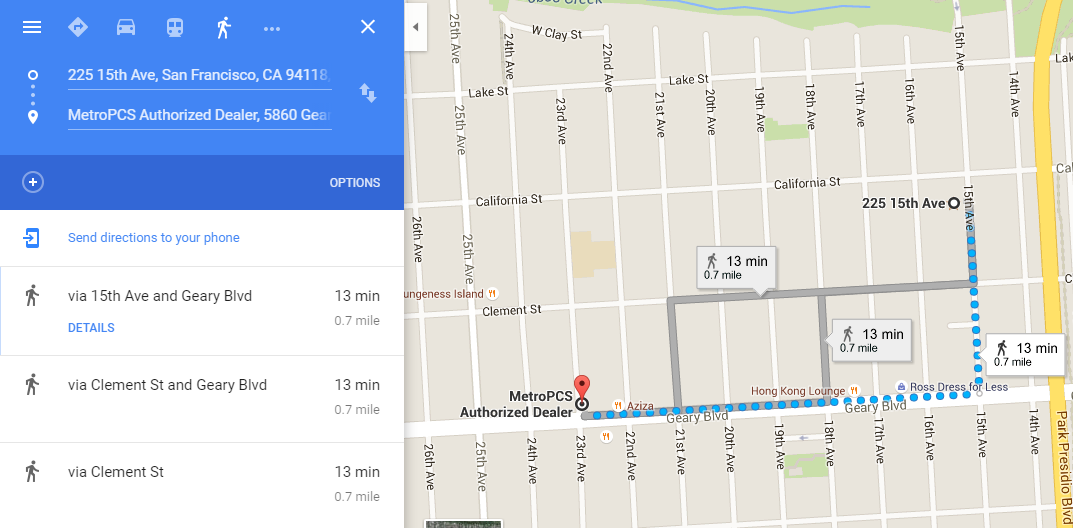This screenshot has height=528, width=1073.
Task: Switch to transit directions
Action: (x=175, y=27)
